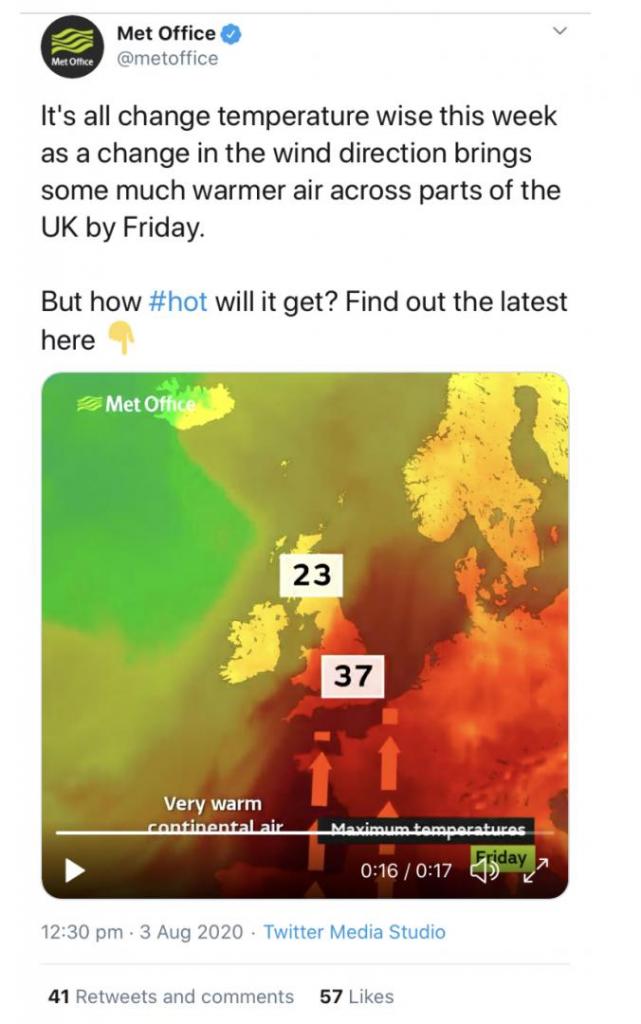641x1024 pixels.
Task: Play the weather forecast video
Action: point(75,870)
